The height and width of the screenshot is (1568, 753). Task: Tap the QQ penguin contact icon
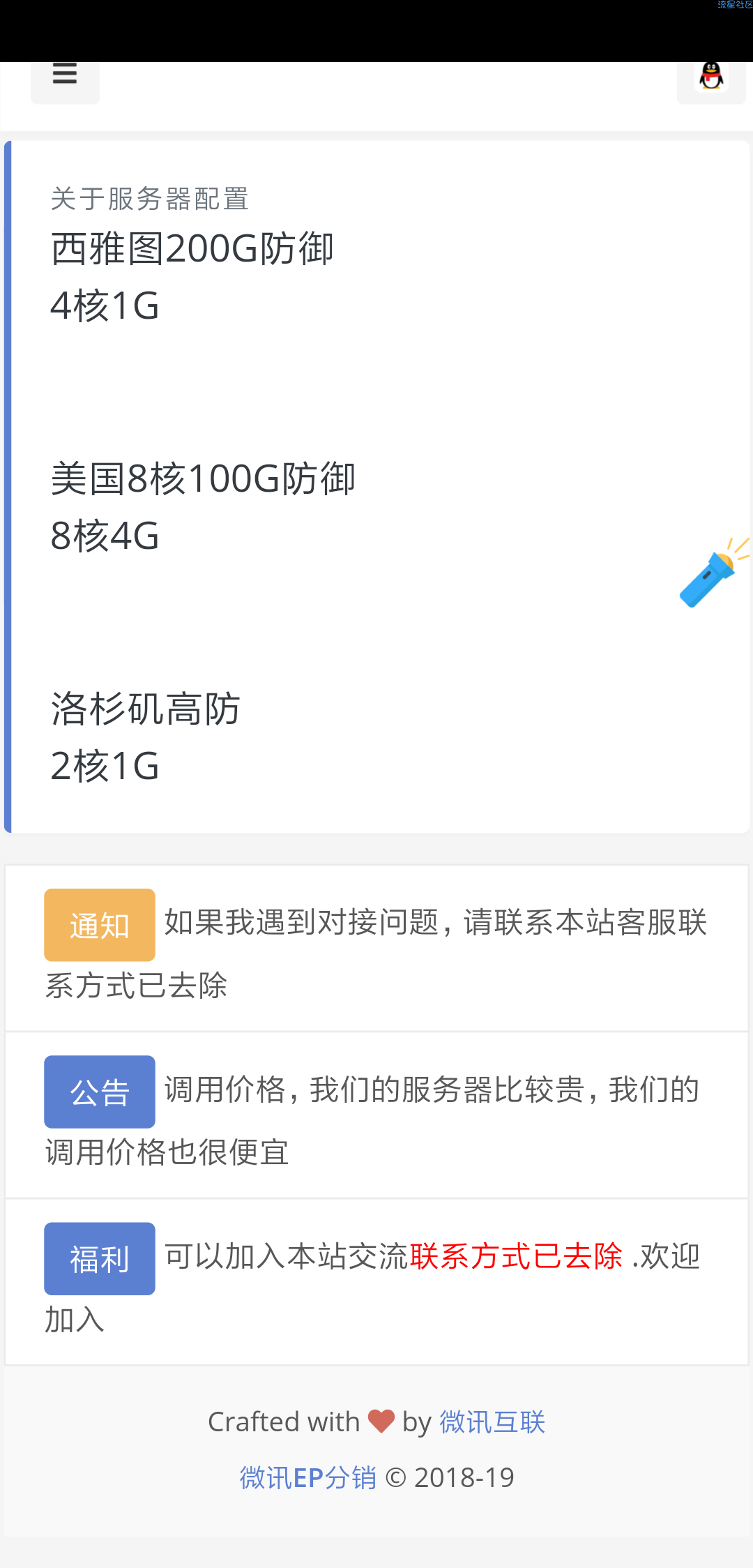point(711,77)
